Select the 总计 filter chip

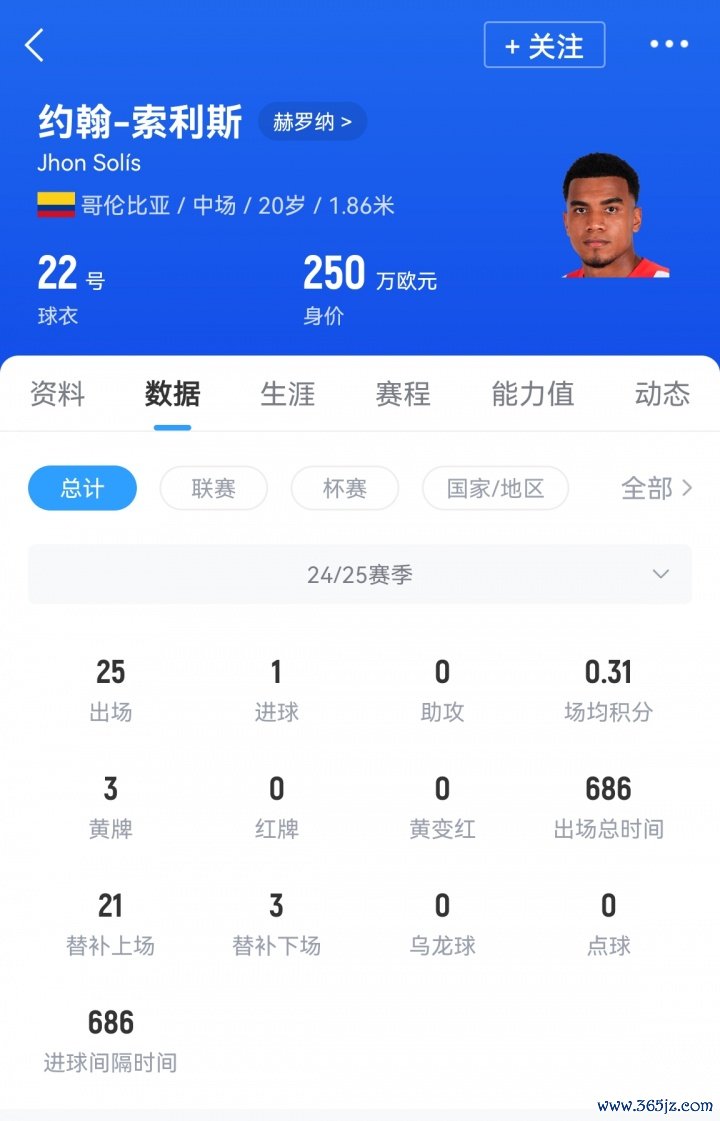tap(82, 488)
